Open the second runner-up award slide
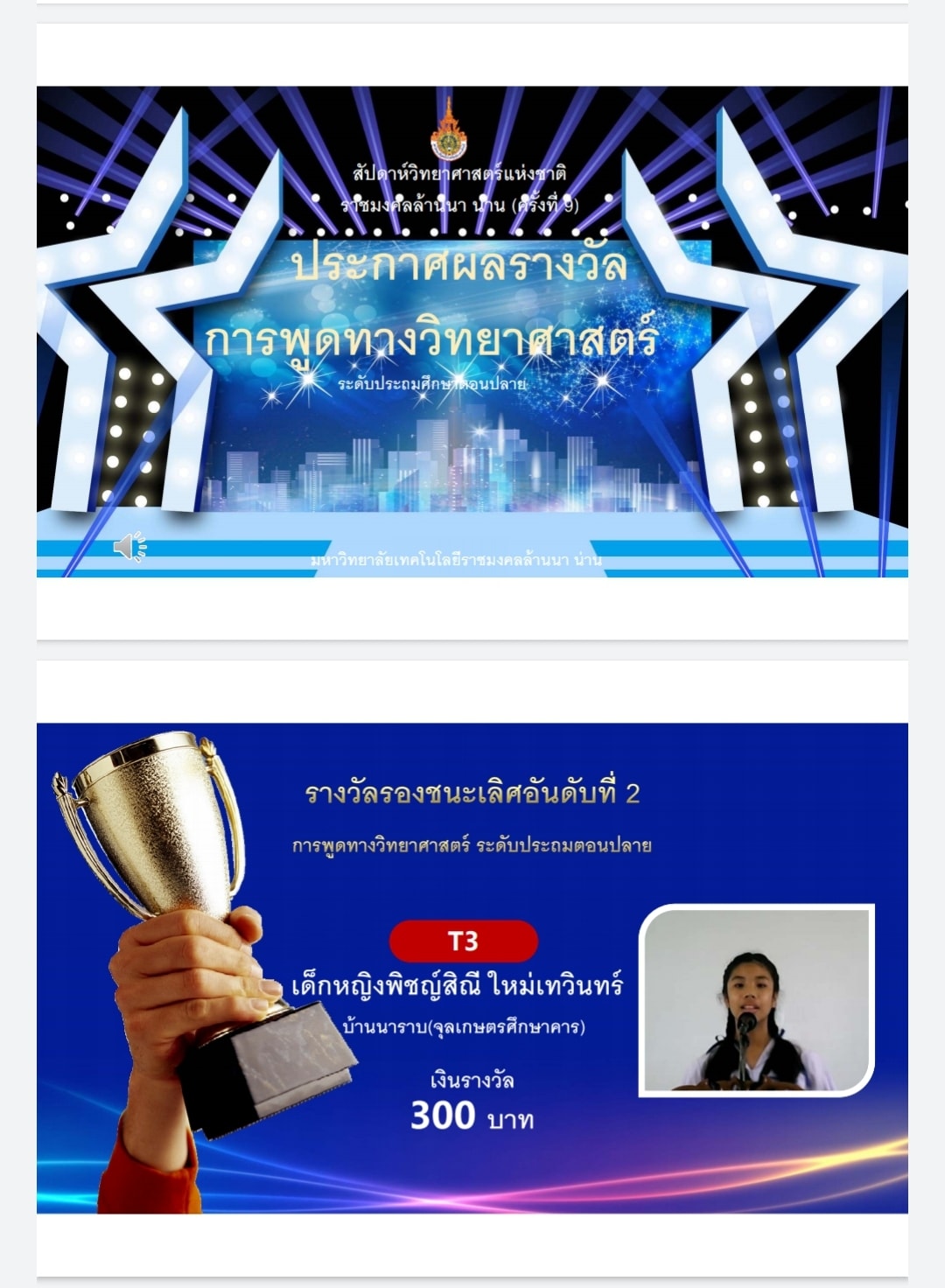This screenshot has height=1288, width=945. click(472, 968)
